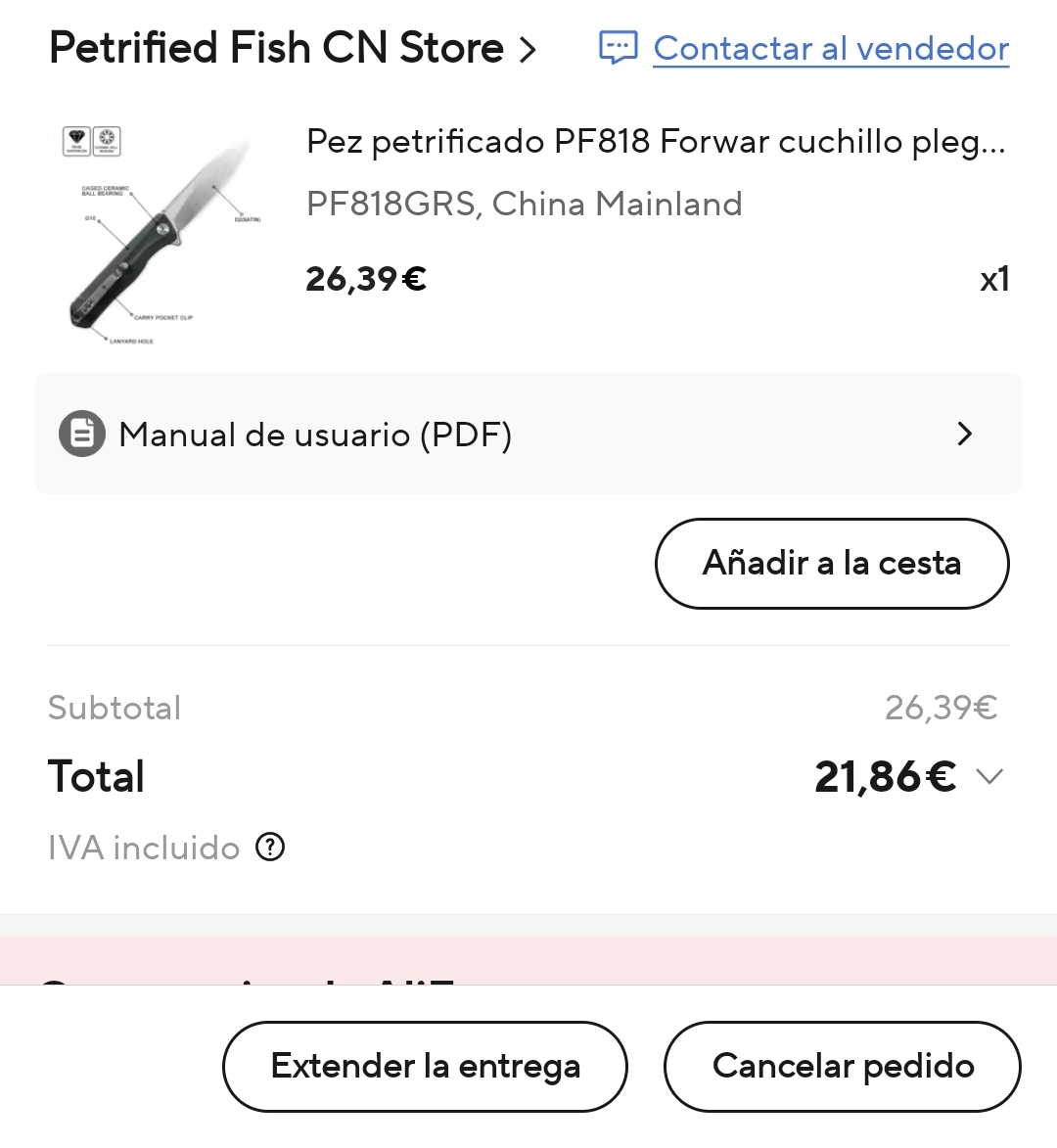The height and width of the screenshot is (1148, 1057).
Task: Open Manual de usuario (PDF)
Action: pos(528,434)
